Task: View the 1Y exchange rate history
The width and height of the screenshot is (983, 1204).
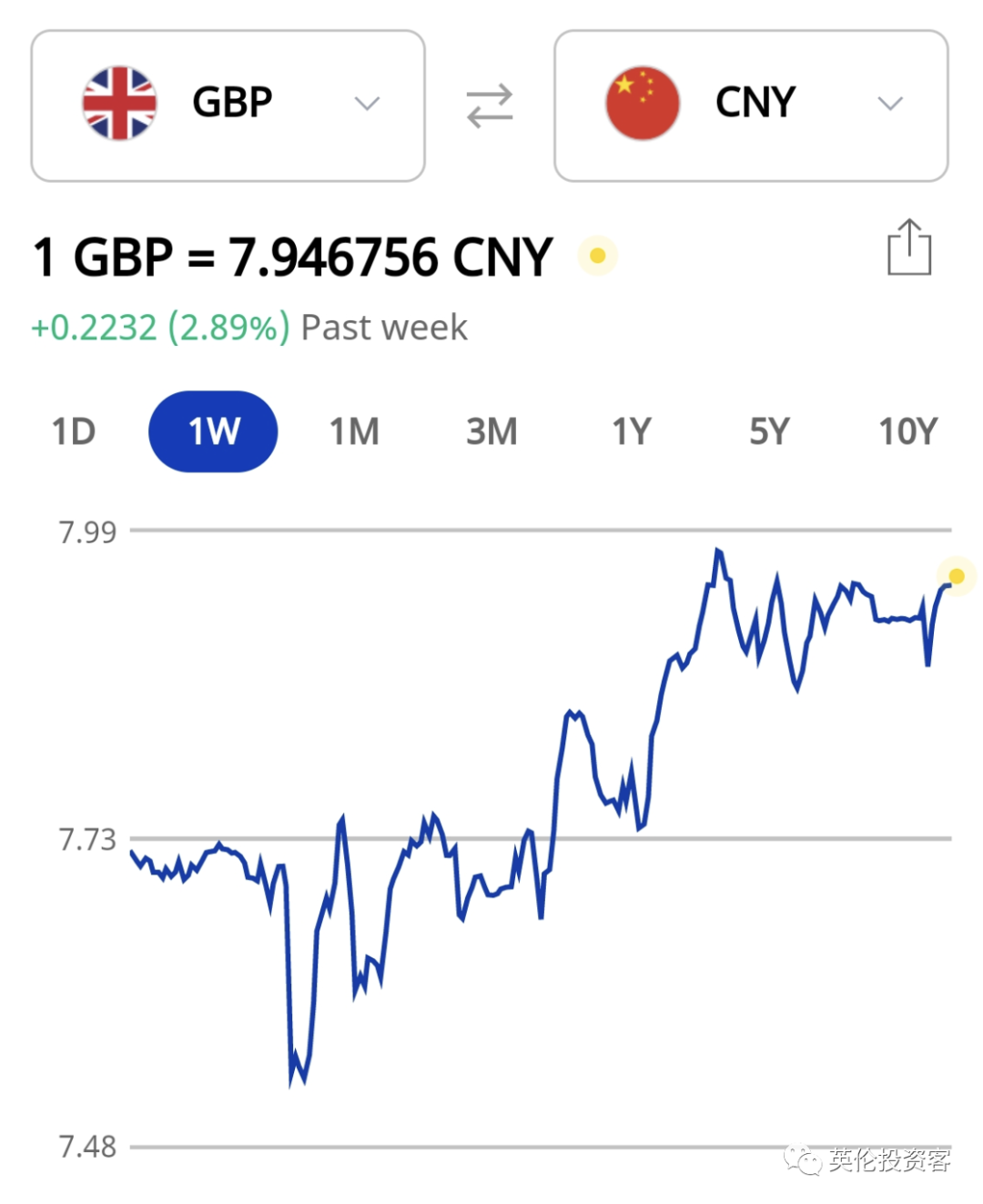Action: pyautogui.click(x=631, y=431)
